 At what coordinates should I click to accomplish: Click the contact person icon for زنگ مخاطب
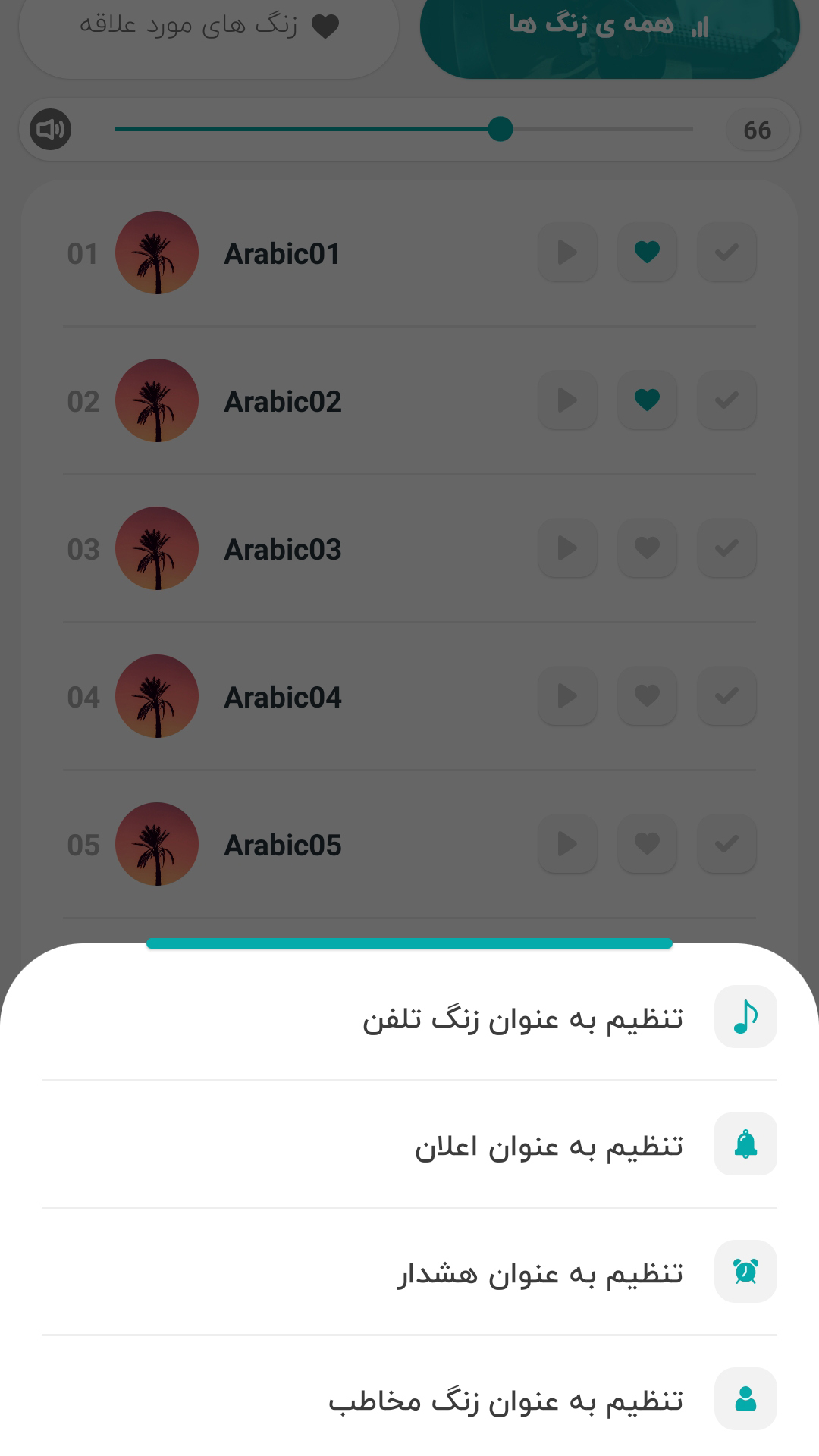click(x=745, y=1399)
